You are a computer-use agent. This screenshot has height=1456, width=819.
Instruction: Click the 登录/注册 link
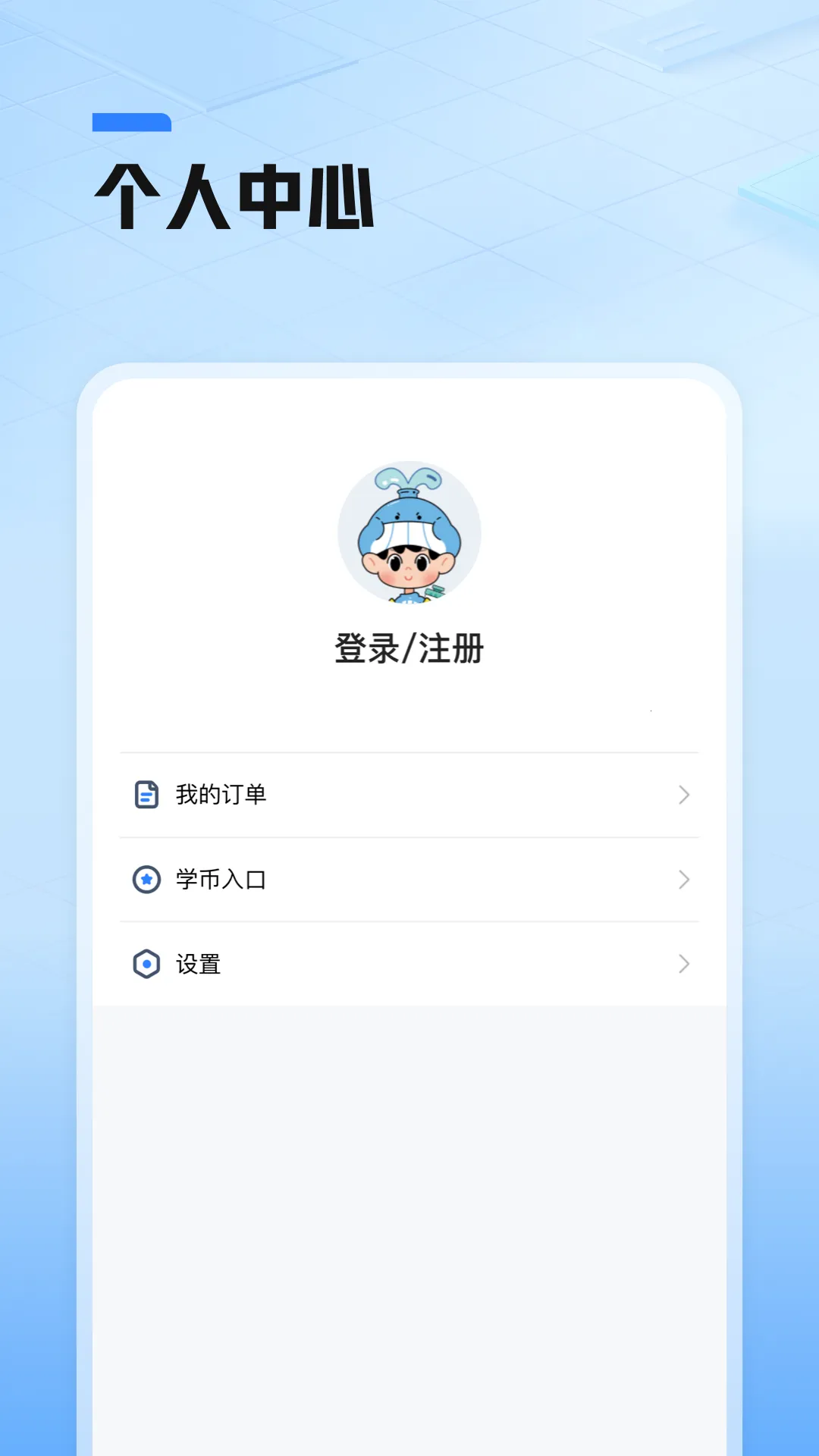click(409, 650)
